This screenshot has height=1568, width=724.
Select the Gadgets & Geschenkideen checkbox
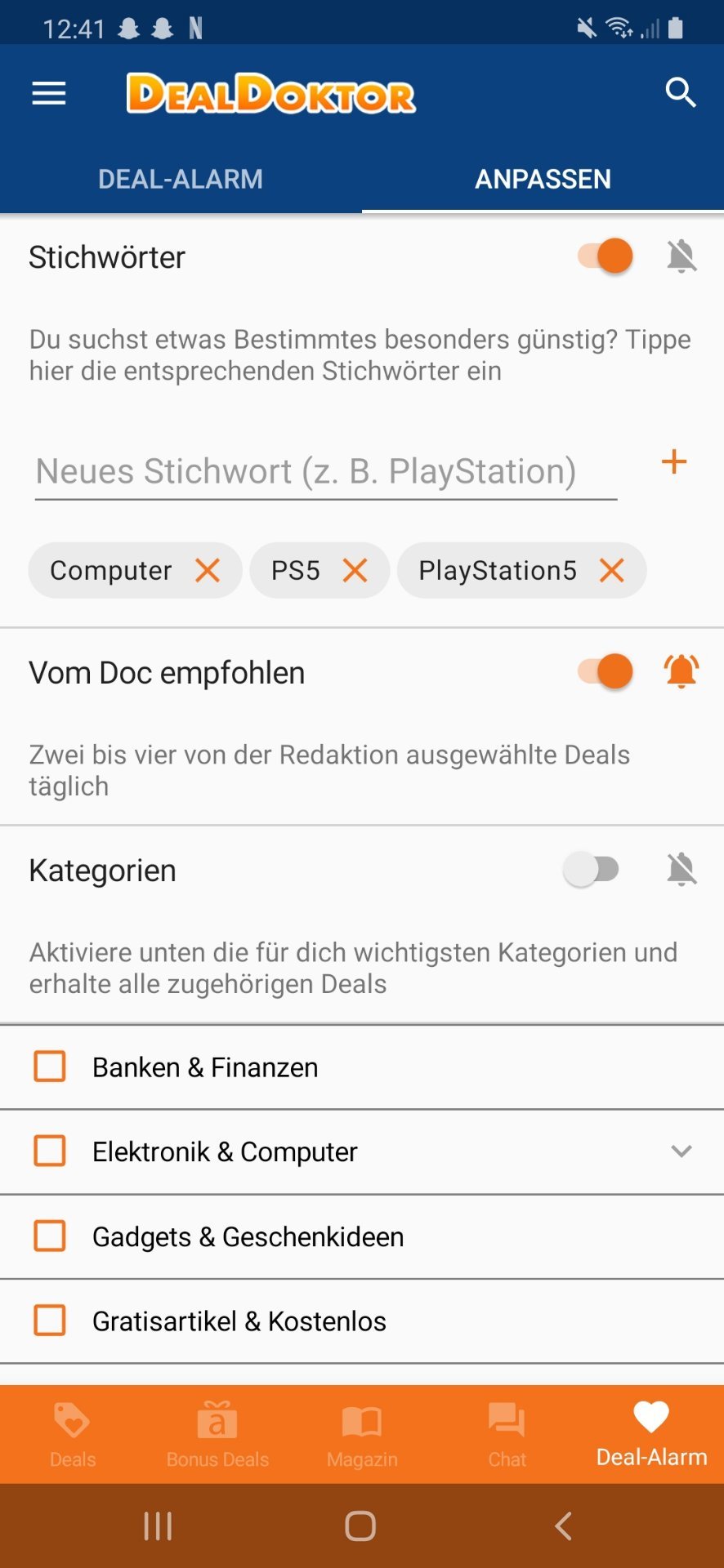pos(50,1236)
